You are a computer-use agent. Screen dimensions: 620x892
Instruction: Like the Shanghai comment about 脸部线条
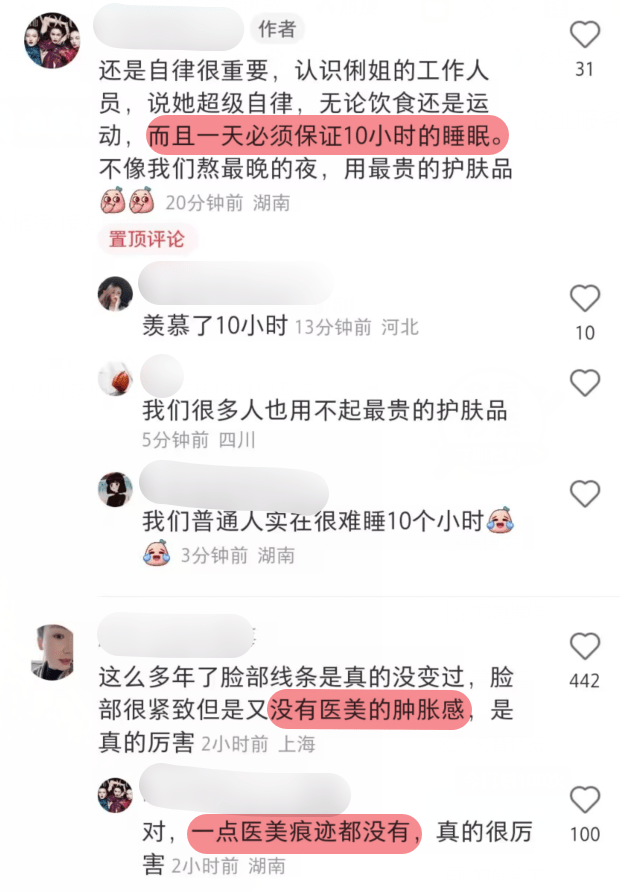pyautogui.click(x=584, y=646)
